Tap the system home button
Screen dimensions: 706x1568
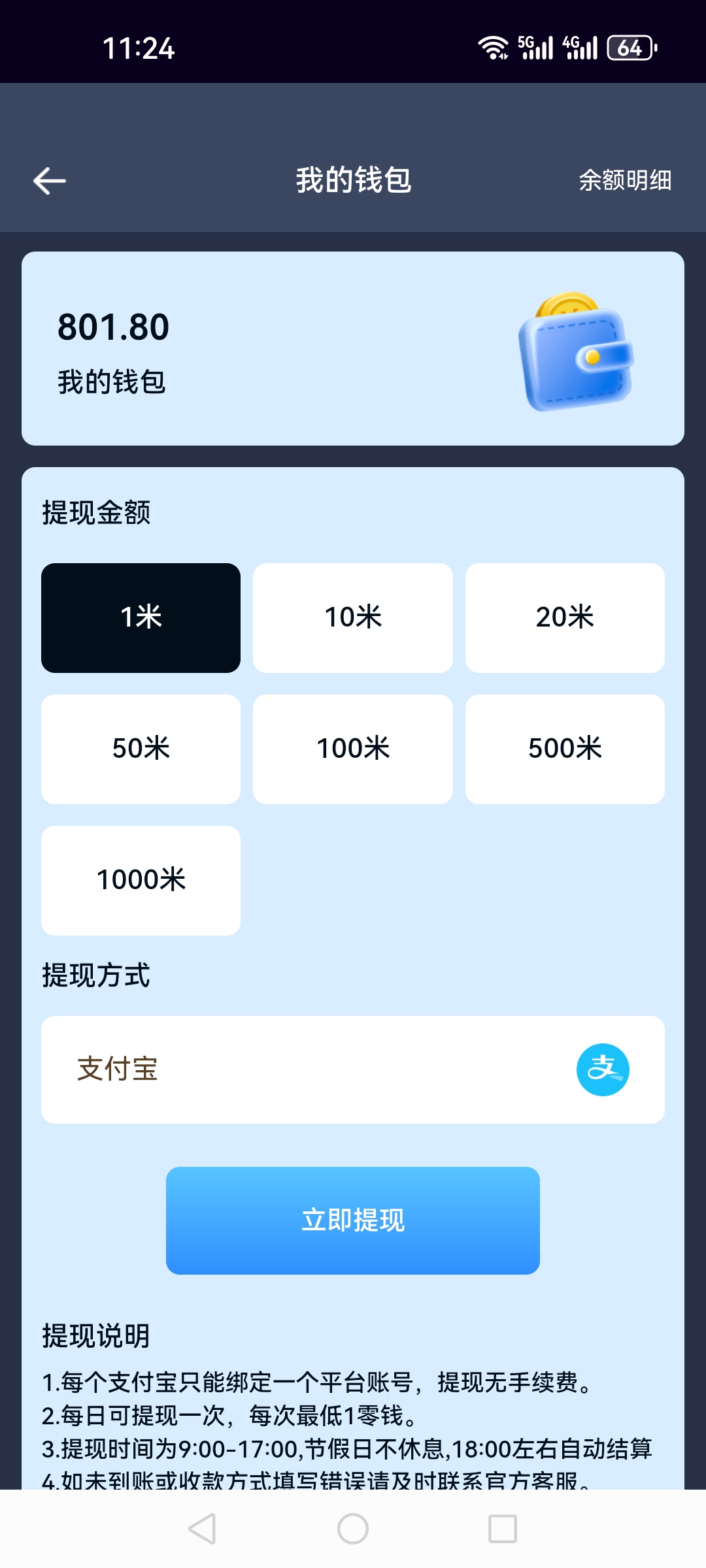click(353, 1529)
